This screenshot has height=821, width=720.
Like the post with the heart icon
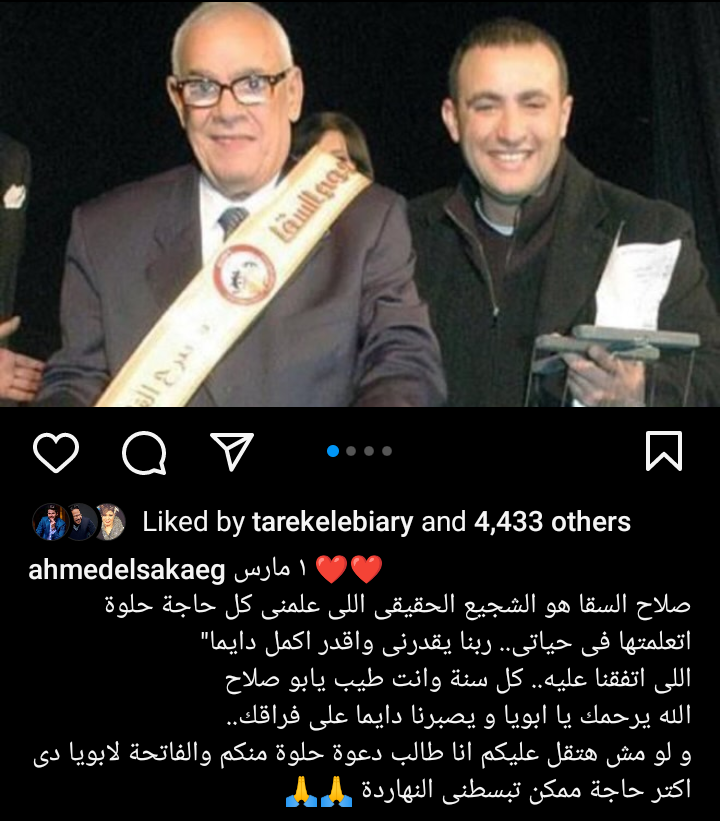(x=55, y=453)
